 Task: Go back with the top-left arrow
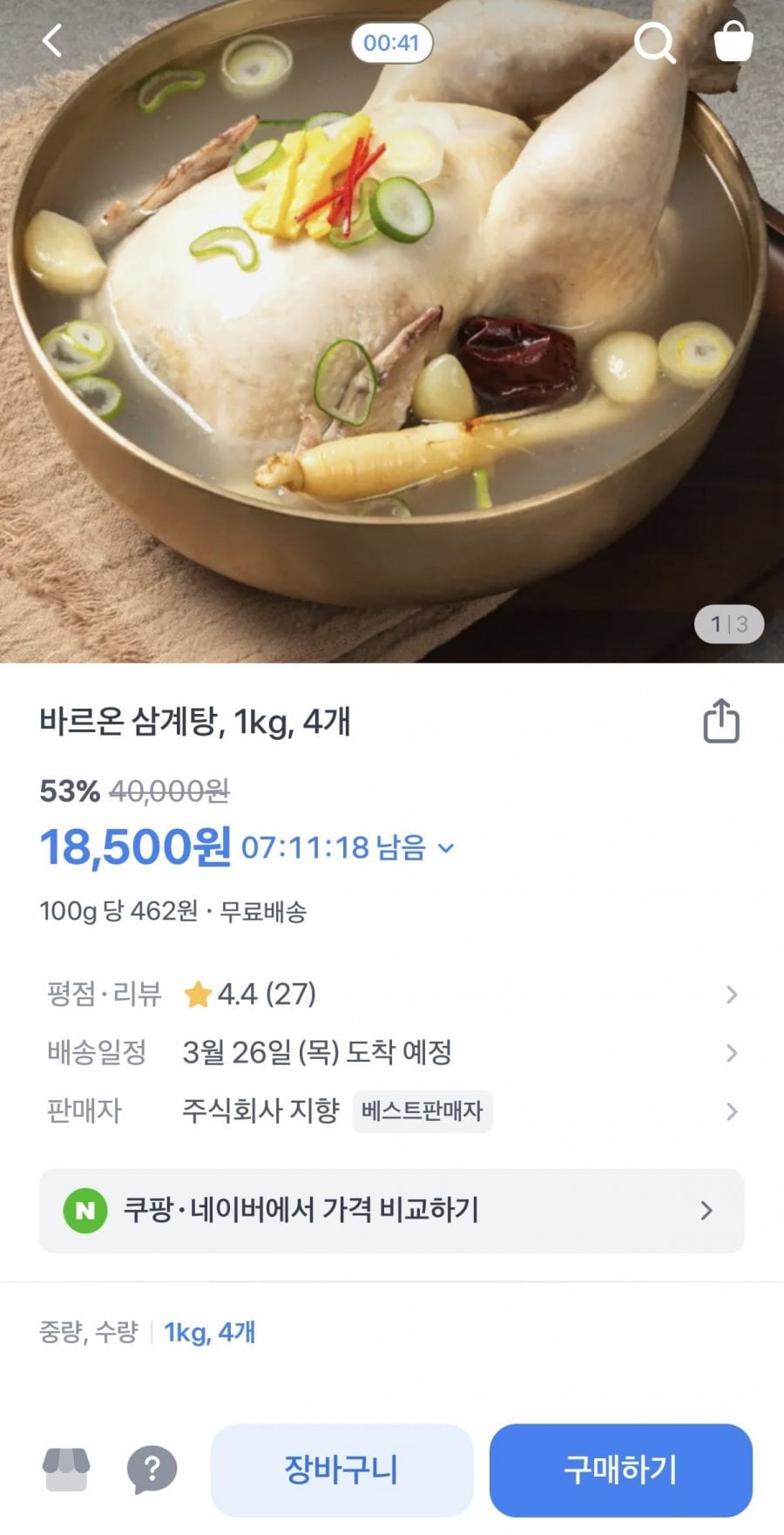tap(52, 41)
